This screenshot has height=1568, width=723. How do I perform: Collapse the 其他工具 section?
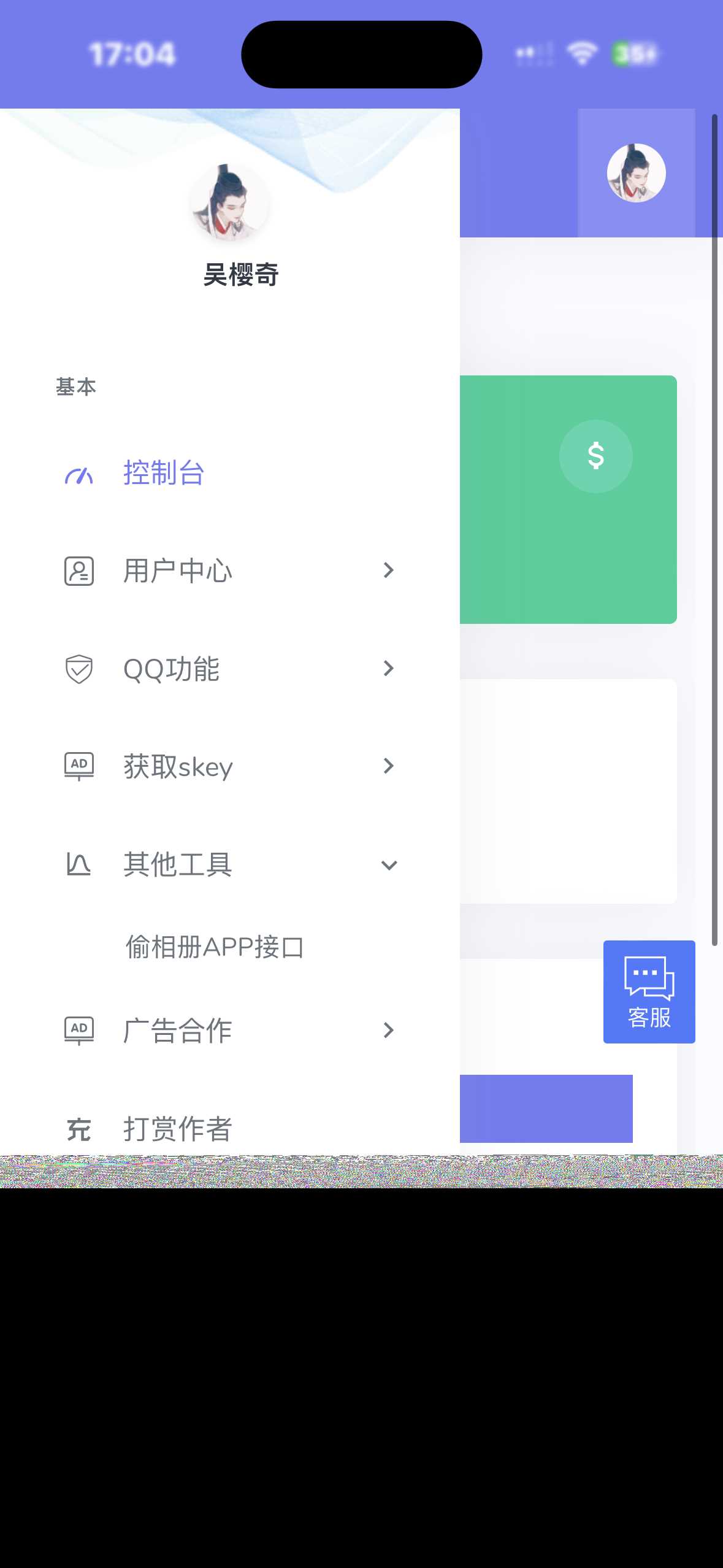(389, 865)
